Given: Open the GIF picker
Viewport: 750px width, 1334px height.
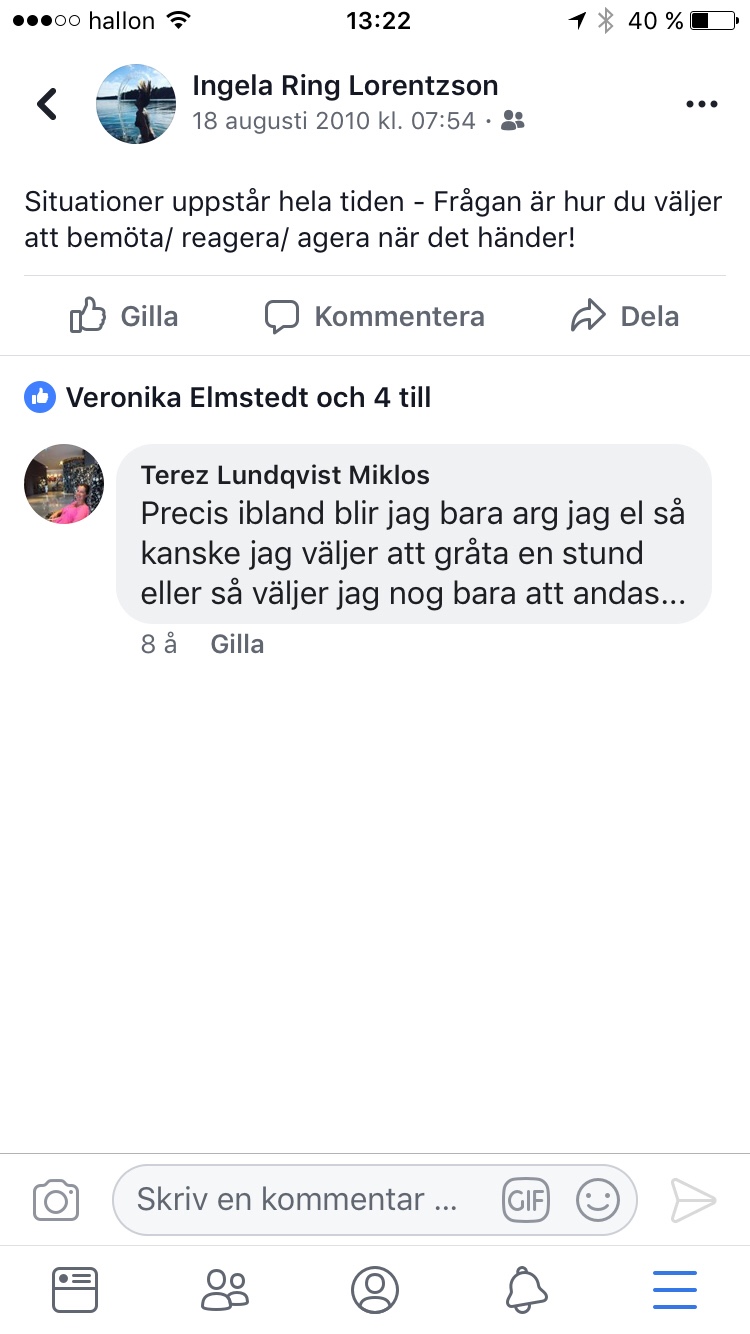Looking at the screenshot, I should click(526, 1200).
